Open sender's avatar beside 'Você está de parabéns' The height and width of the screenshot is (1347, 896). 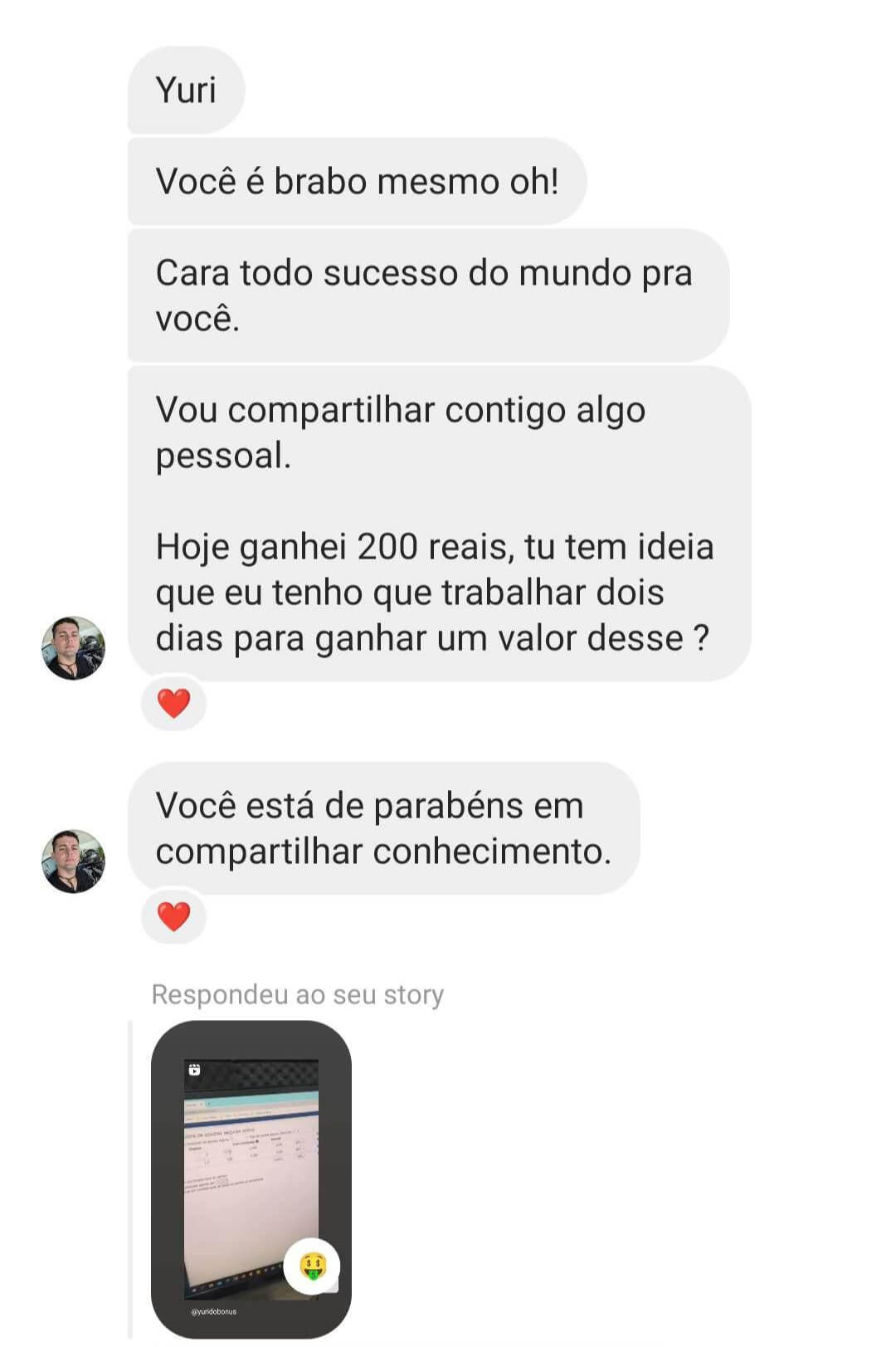tap(73, 861)
